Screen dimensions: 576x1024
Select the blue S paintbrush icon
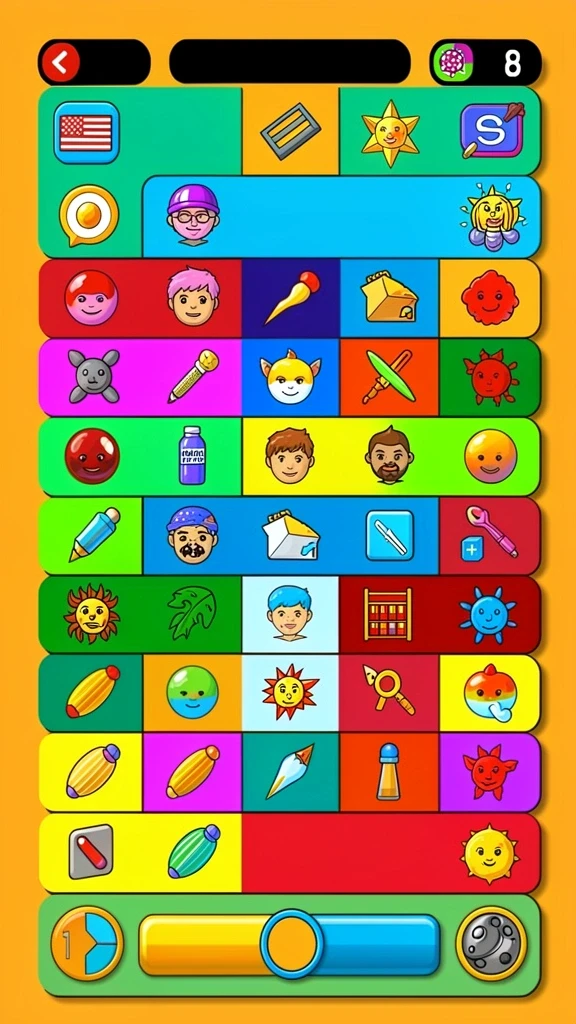493,131
